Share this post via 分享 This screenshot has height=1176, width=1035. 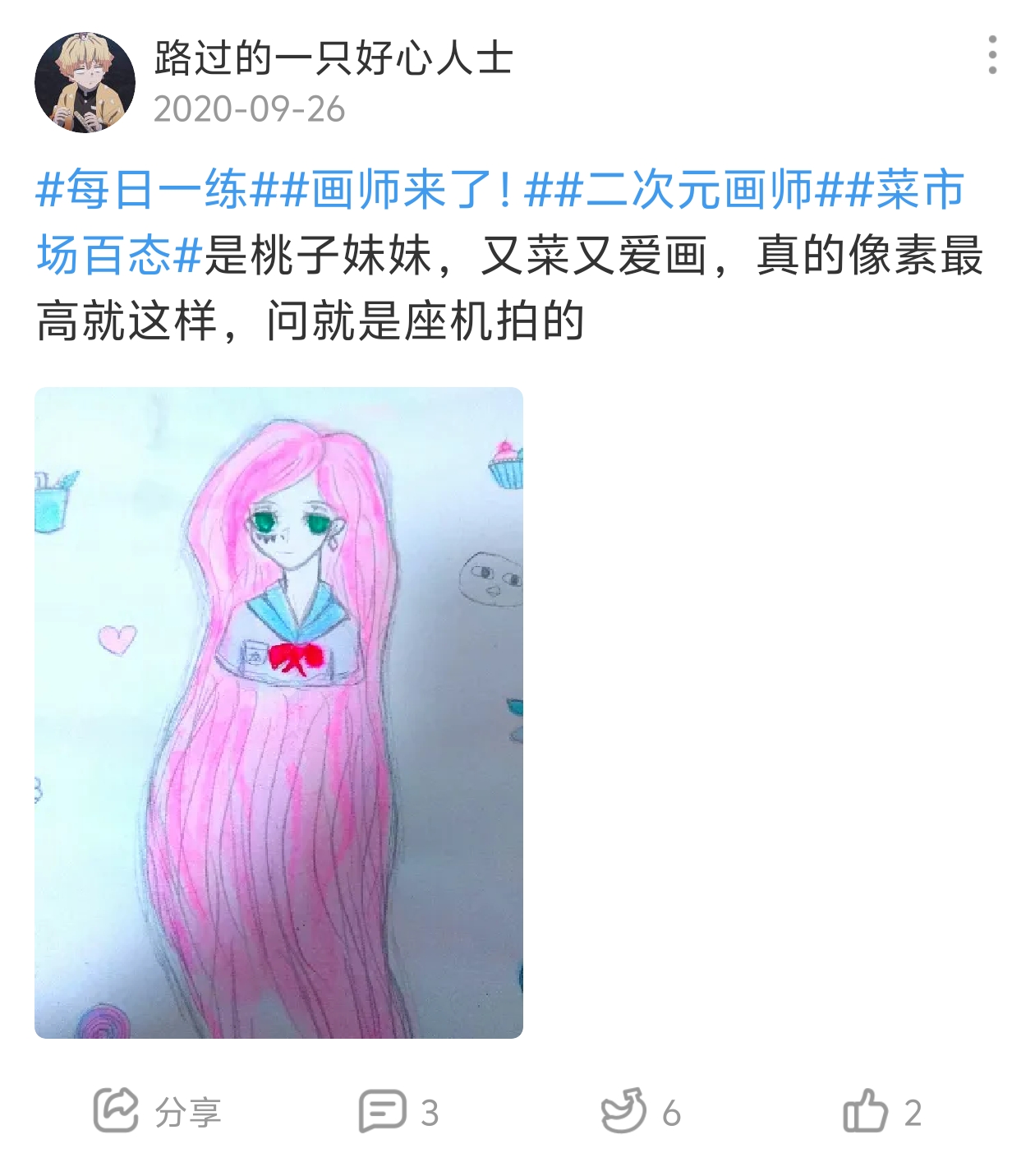(156, 1111)
